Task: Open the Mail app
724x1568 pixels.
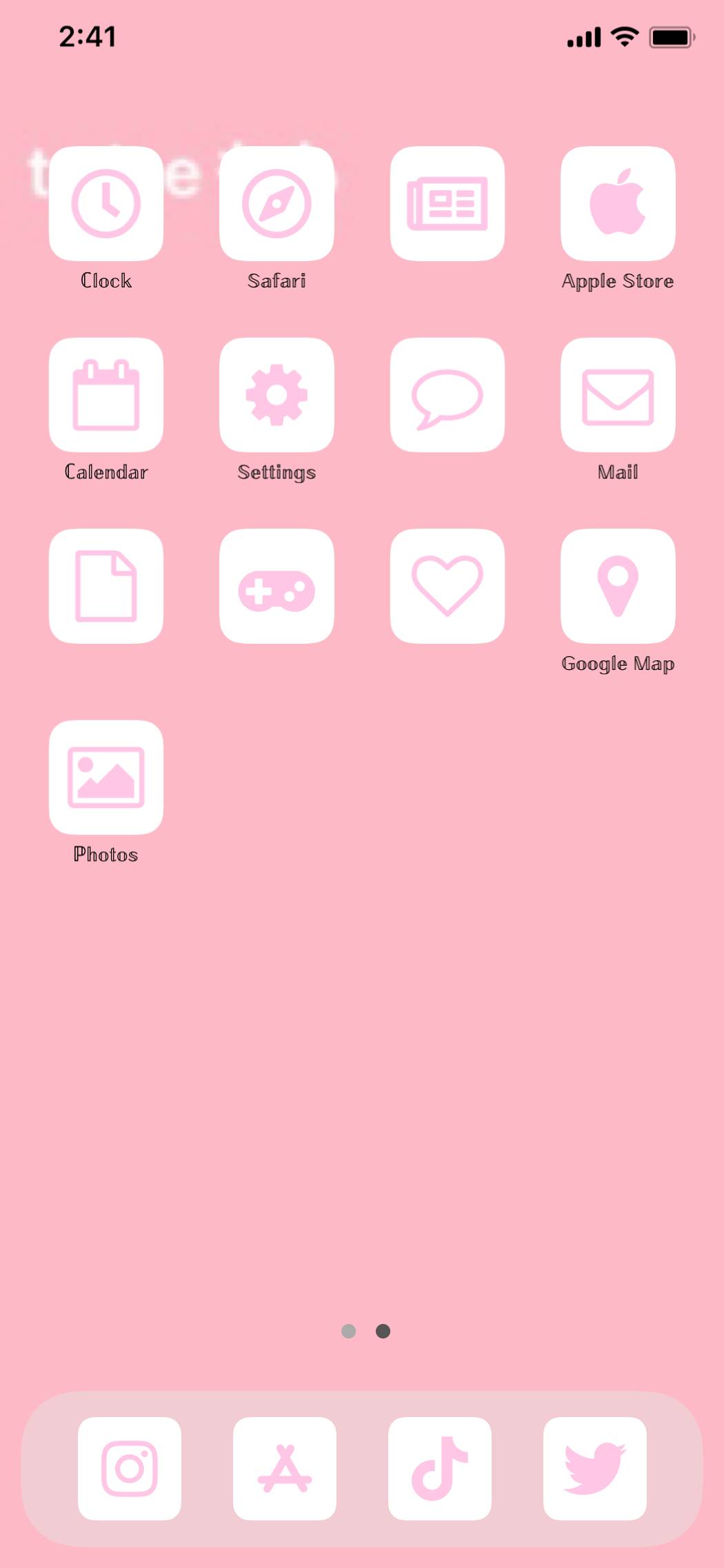Action: point(618,395)
